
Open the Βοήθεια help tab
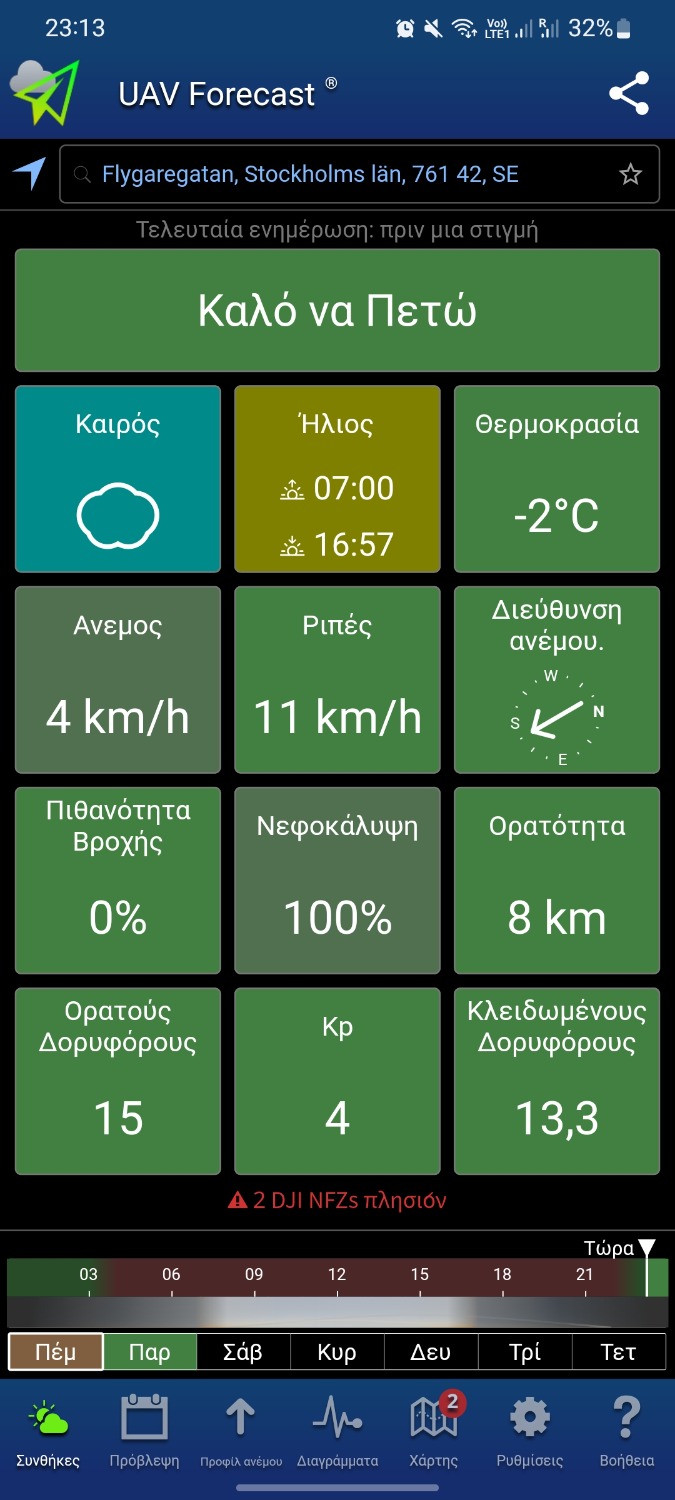626,1432
